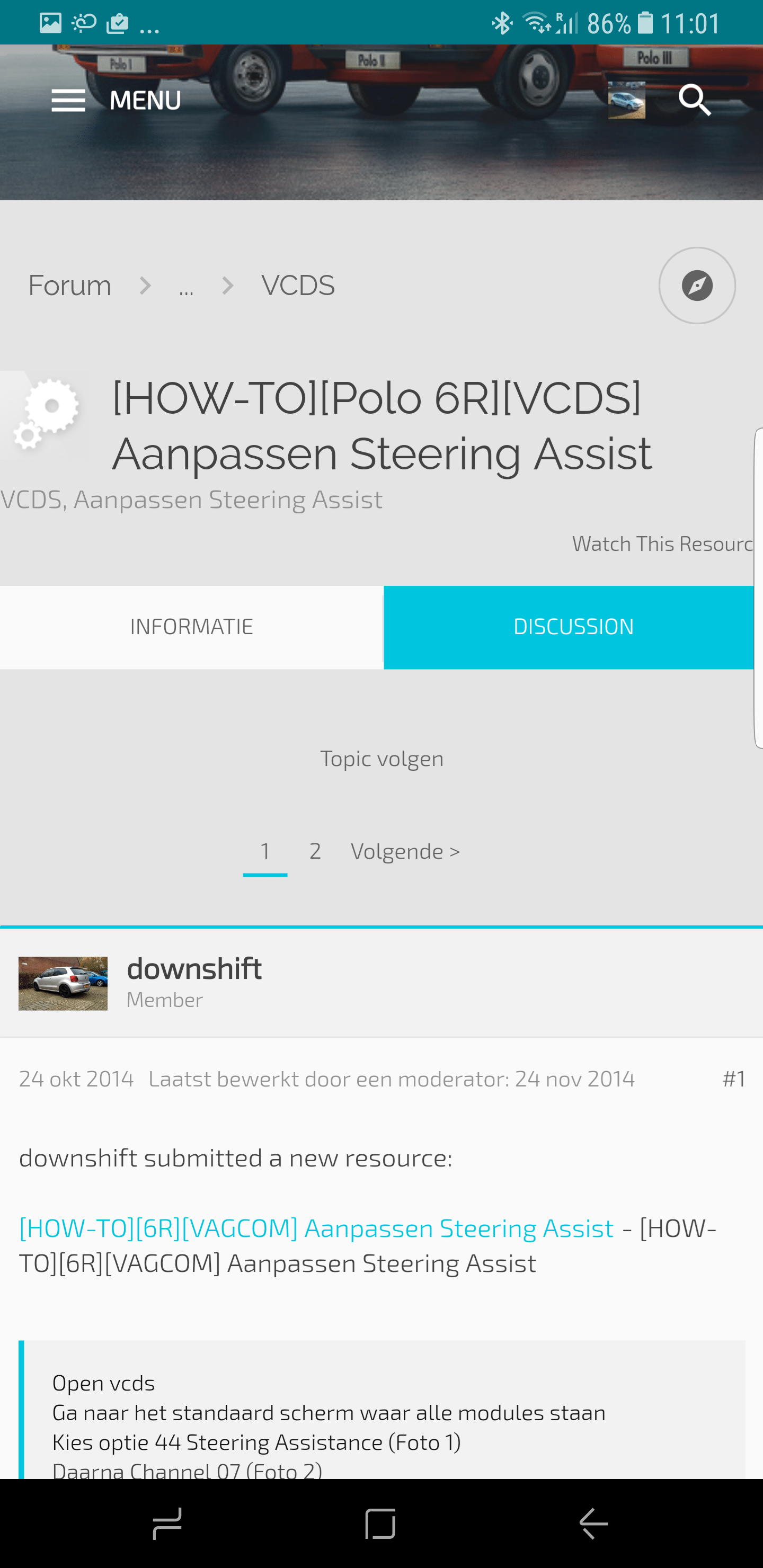Open downshift's profile name

point(194,968)
